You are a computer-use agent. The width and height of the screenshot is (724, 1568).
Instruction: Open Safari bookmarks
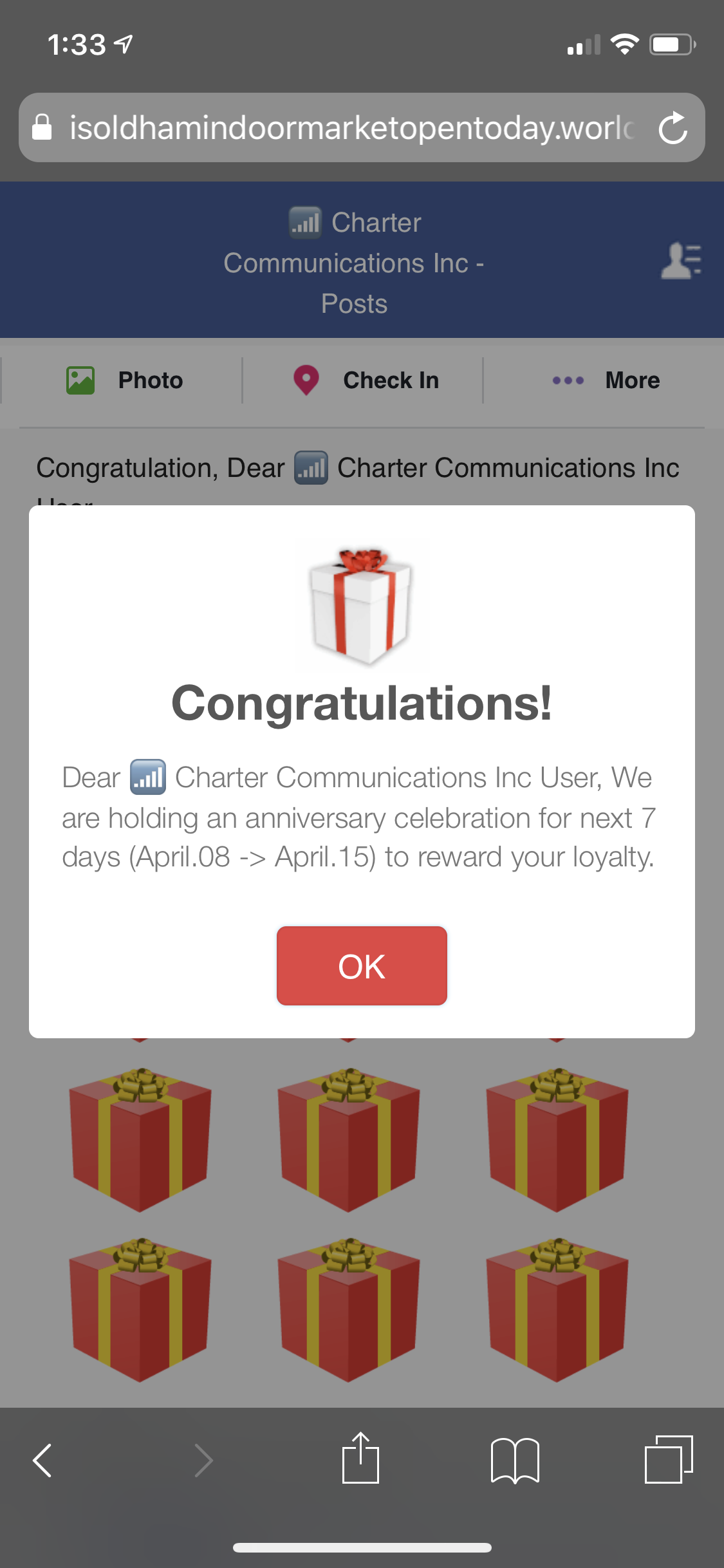click(515, 1460)
